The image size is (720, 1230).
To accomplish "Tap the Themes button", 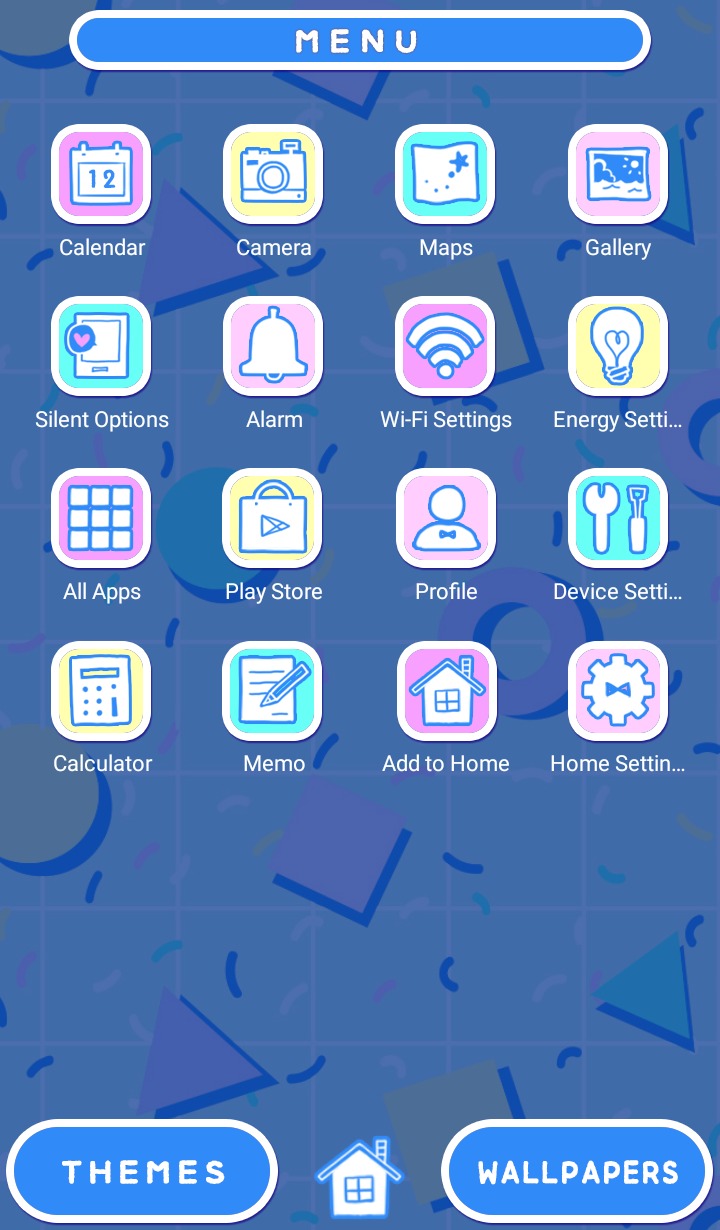I will 142,1172.
